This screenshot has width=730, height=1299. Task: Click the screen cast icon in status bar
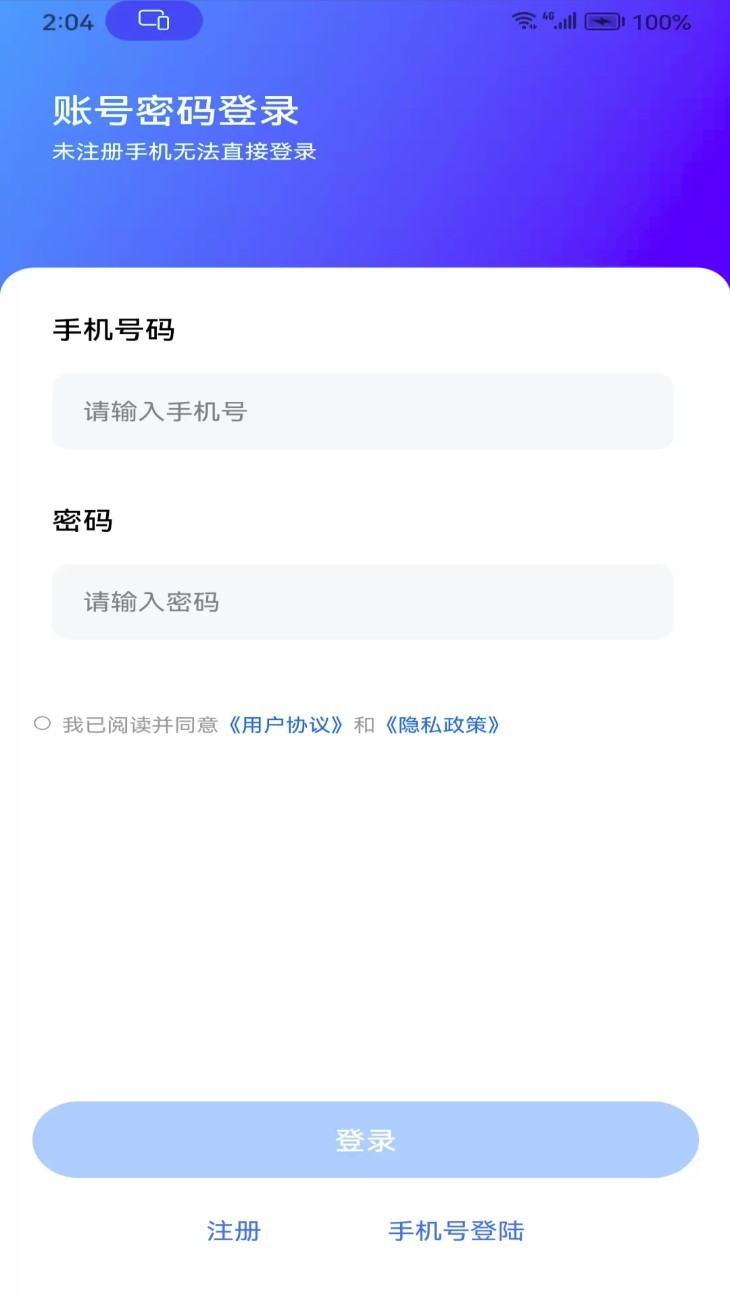click(x=154, y=20)
